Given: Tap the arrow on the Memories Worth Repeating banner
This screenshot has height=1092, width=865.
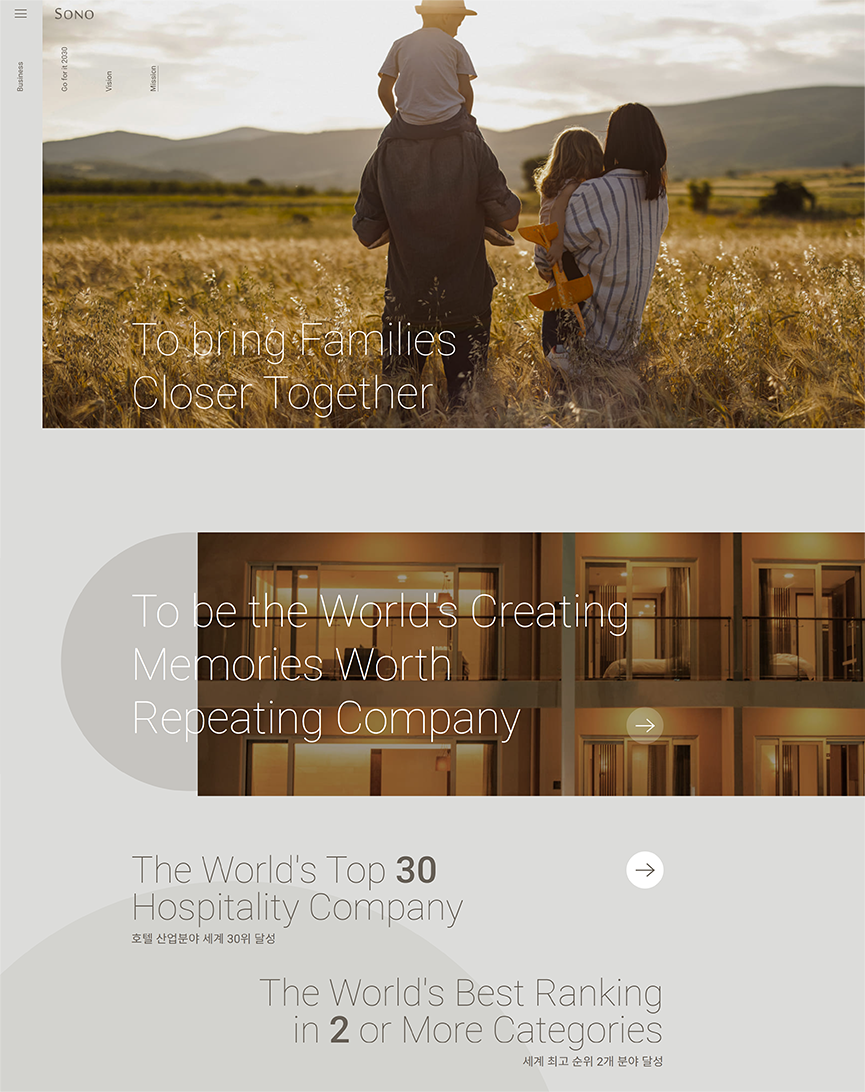Looking at the screenshot, I should (x=645, y=725).
